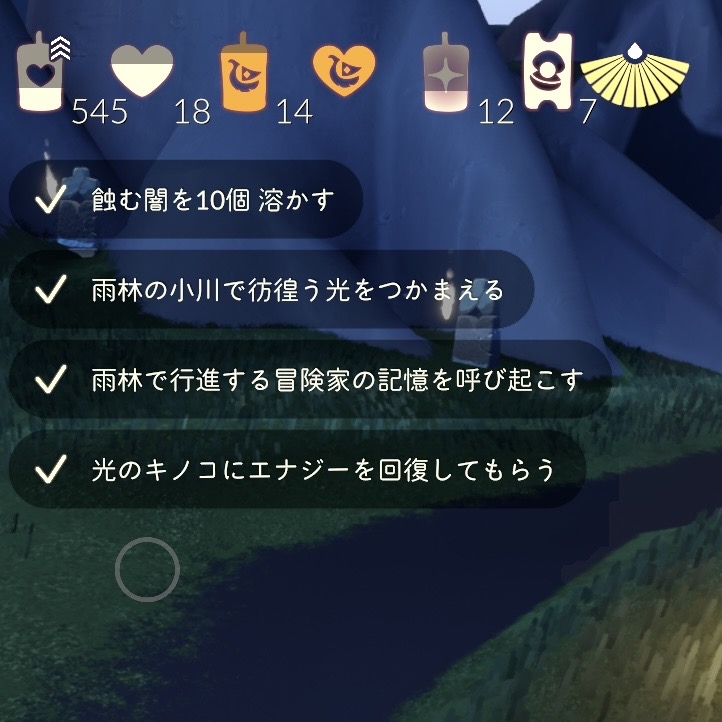Tap the white heart currency icon

141,72
